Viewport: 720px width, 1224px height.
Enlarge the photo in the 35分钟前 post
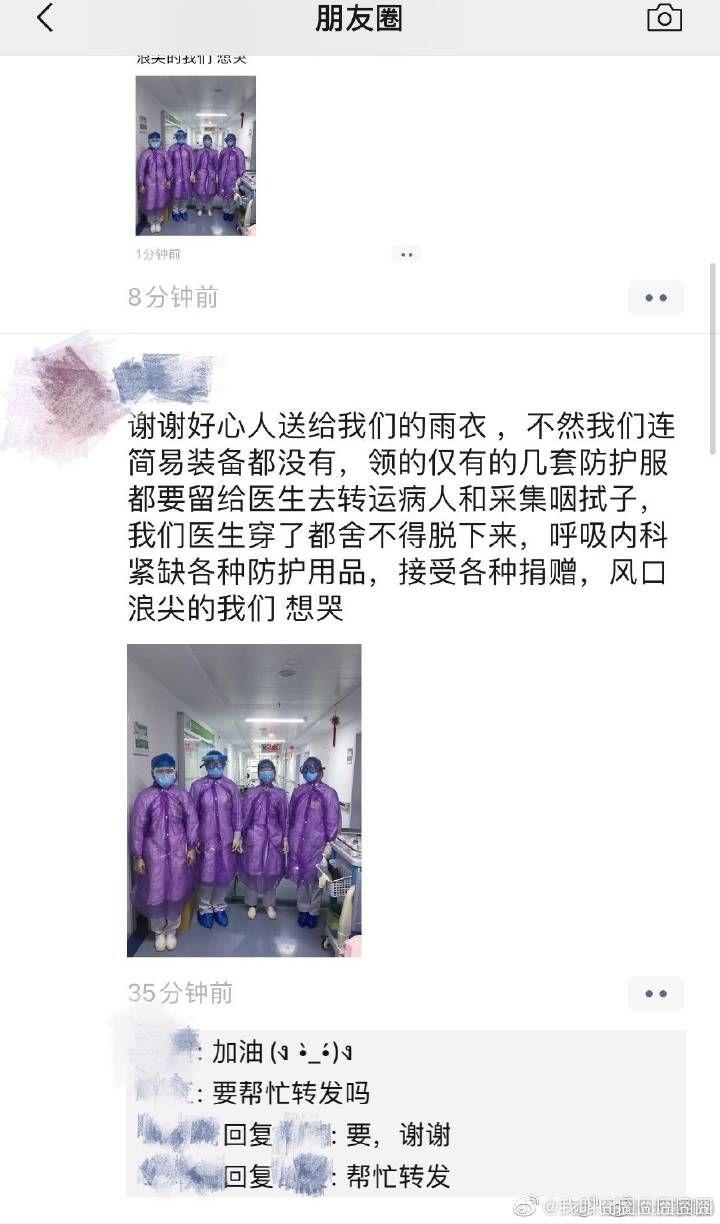244,799
